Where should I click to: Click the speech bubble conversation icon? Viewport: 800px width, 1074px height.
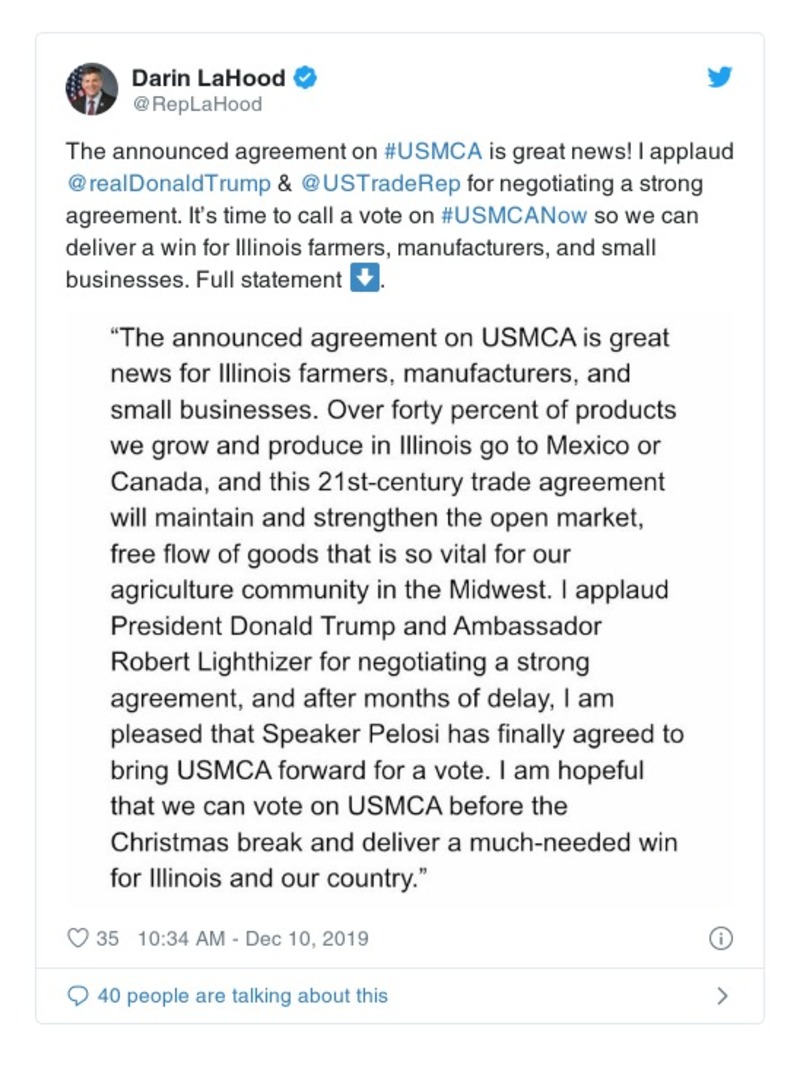coord(77,996)
